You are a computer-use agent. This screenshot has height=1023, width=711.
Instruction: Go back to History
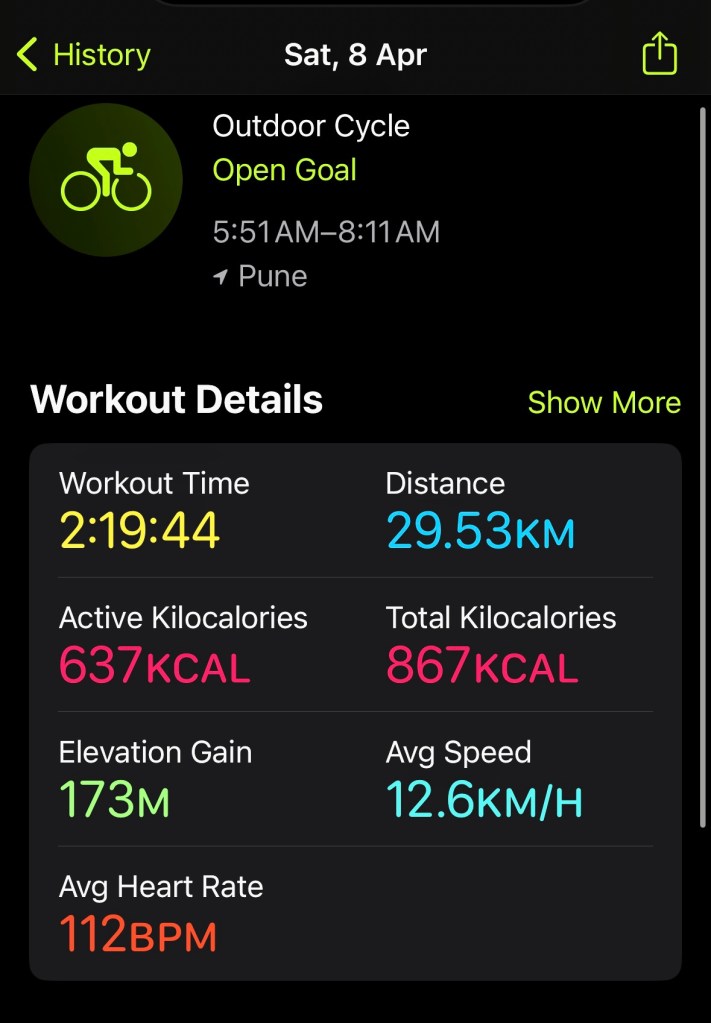(x=84, y=55)
